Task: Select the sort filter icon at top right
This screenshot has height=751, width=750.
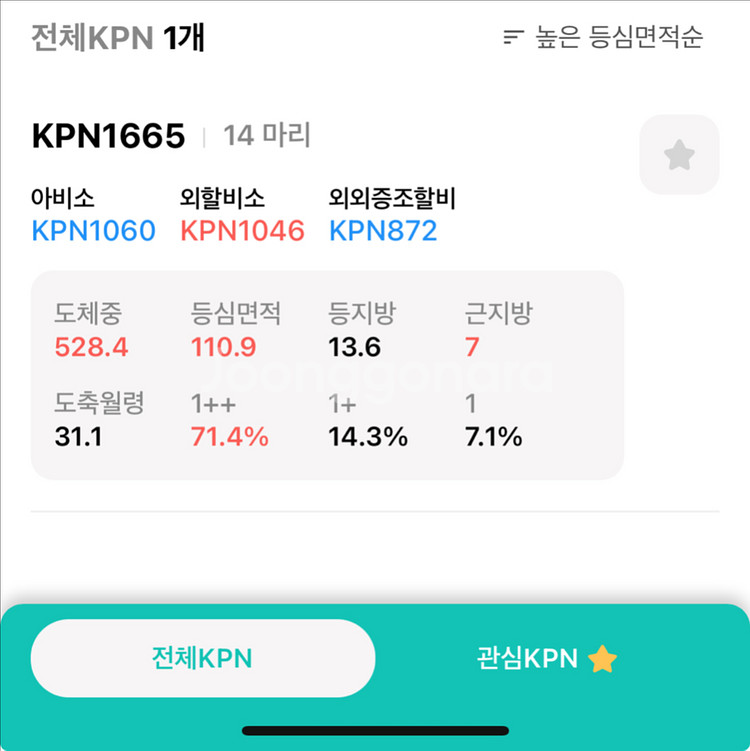Action: point(515,35)
